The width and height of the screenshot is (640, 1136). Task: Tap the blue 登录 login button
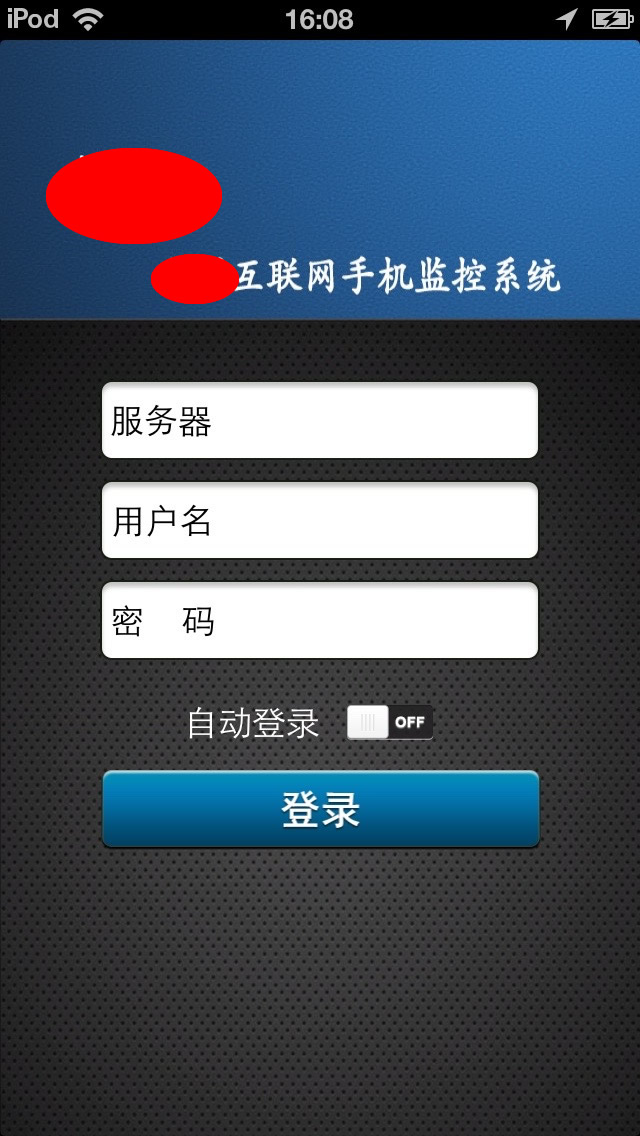[321, 809]
